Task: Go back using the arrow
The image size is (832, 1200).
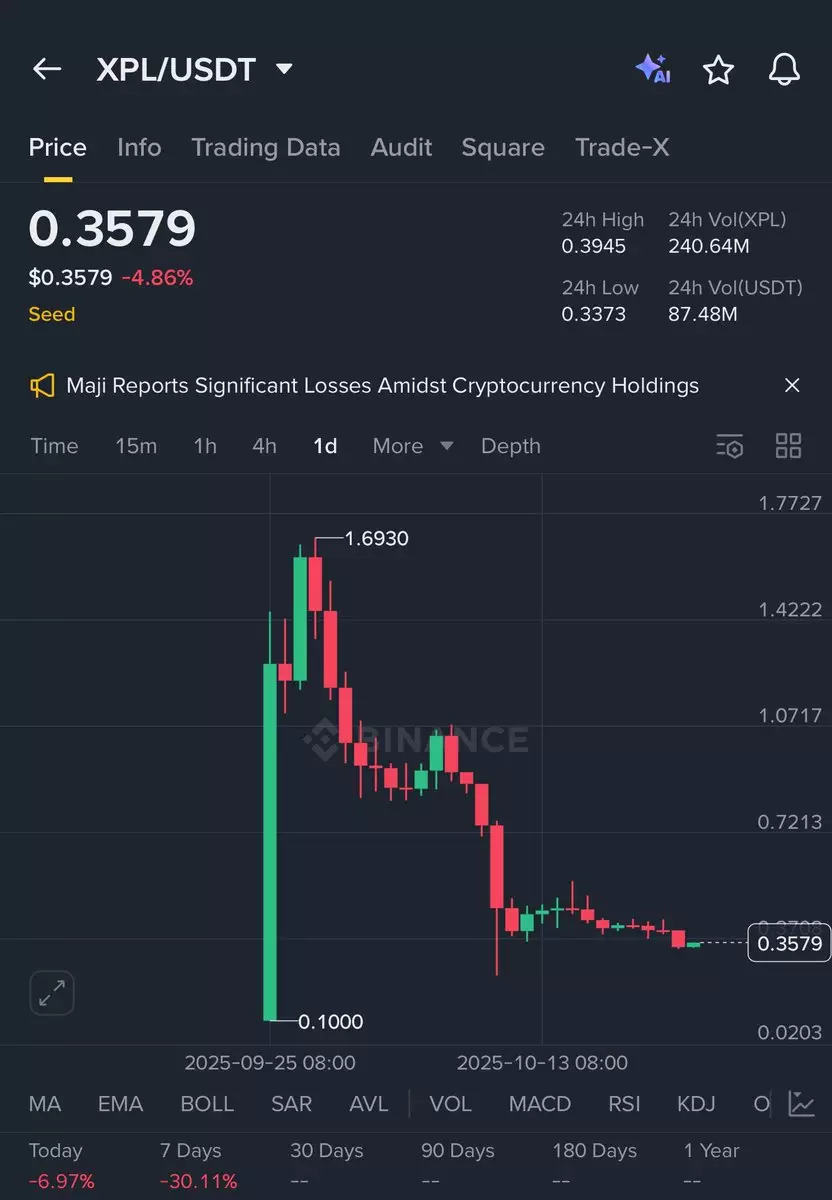Action: pyautogui.click(x=47, y=69)
